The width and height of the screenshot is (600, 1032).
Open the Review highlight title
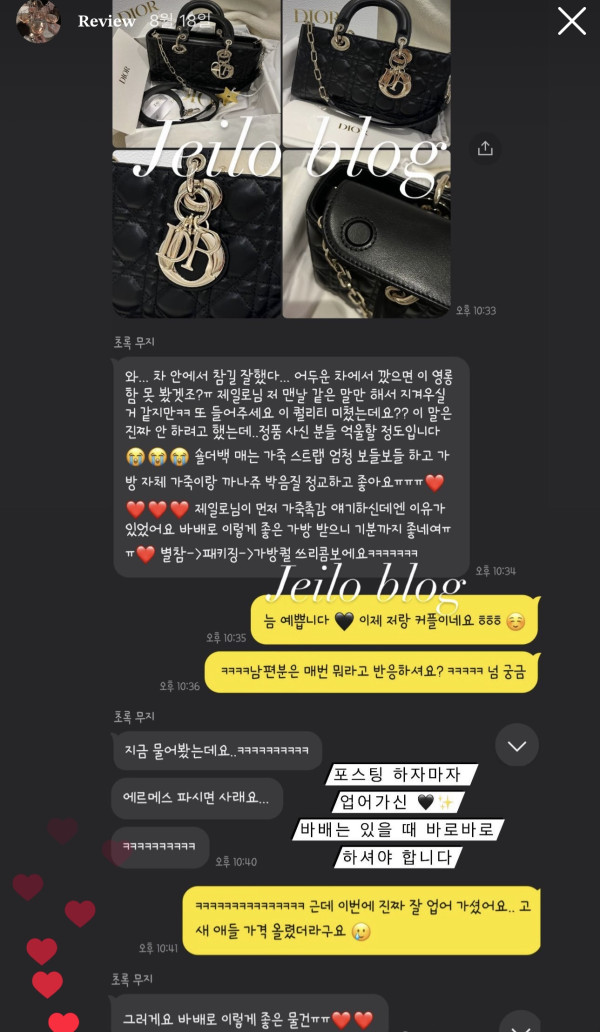tap(106, 21)
